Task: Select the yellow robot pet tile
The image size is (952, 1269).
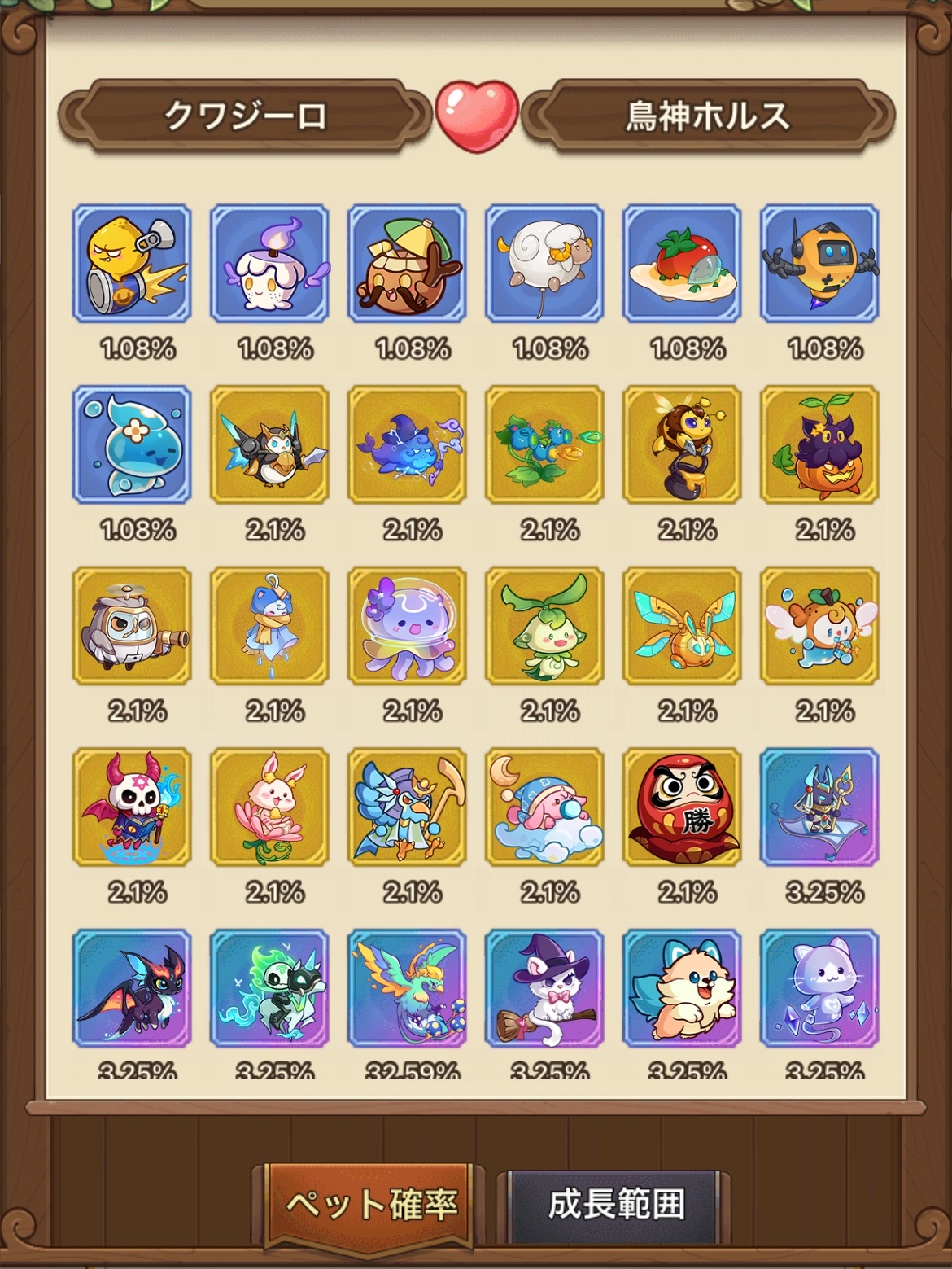Action: [819, 263]
